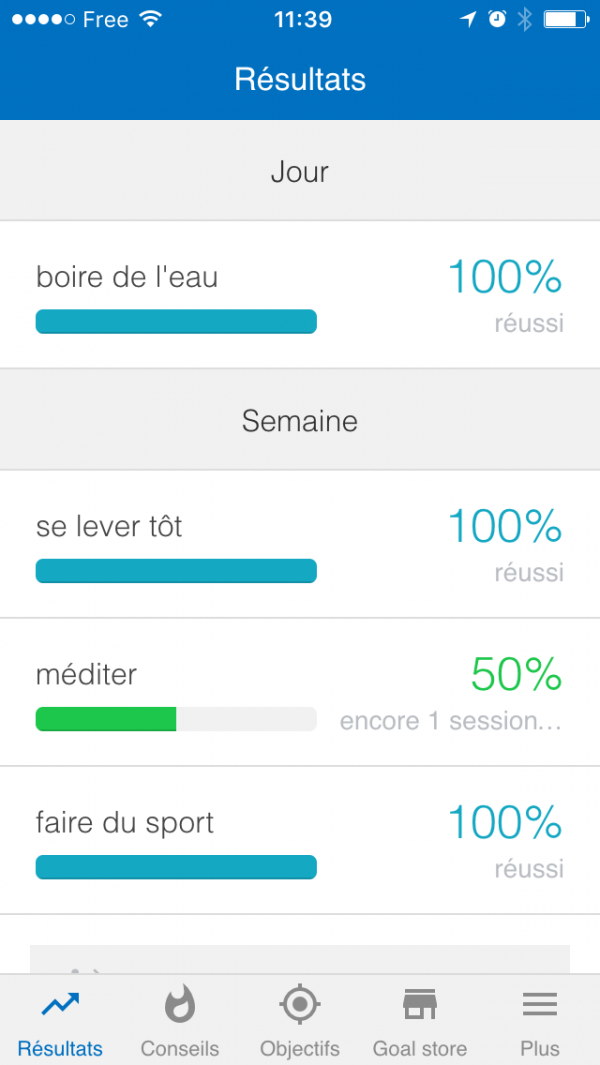View details for 'se lever tôt'
The image size is (600, 1065).
(300, 544)
